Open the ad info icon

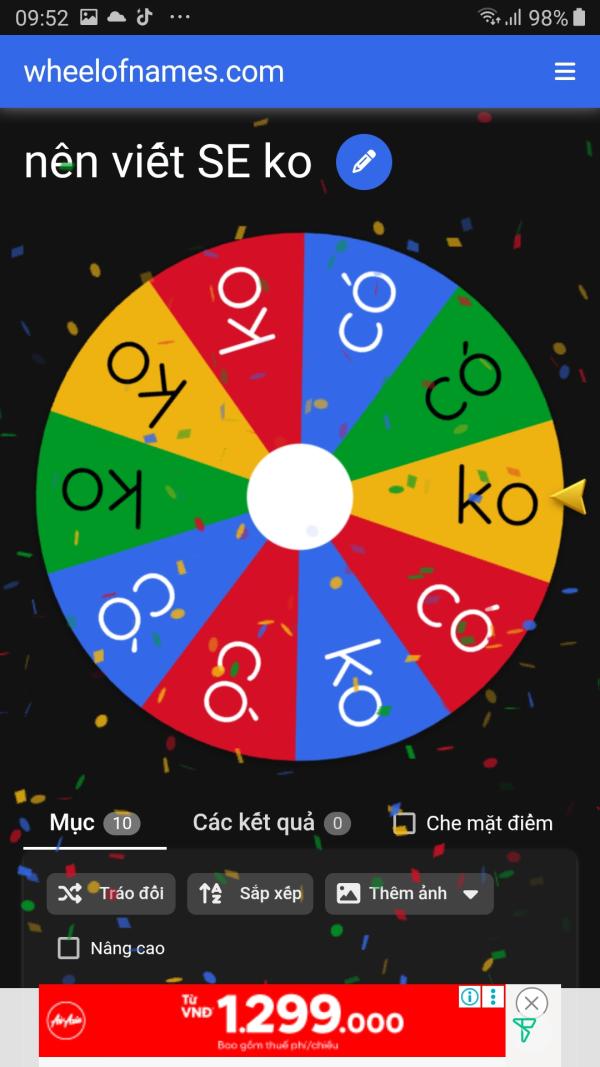[x=469, y=997]
